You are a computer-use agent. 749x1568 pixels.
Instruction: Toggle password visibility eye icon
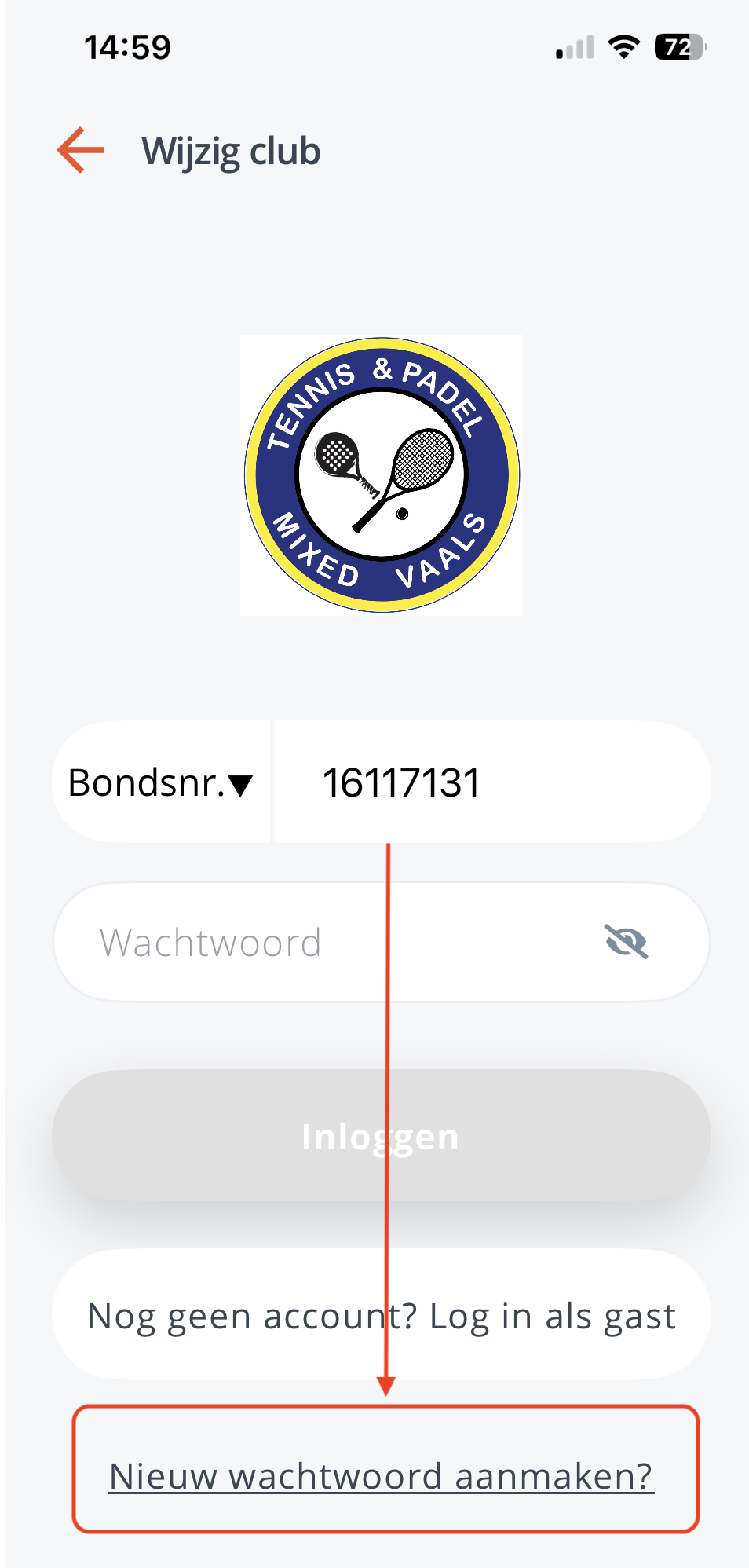pyautogui.click(x=626, y=942)
